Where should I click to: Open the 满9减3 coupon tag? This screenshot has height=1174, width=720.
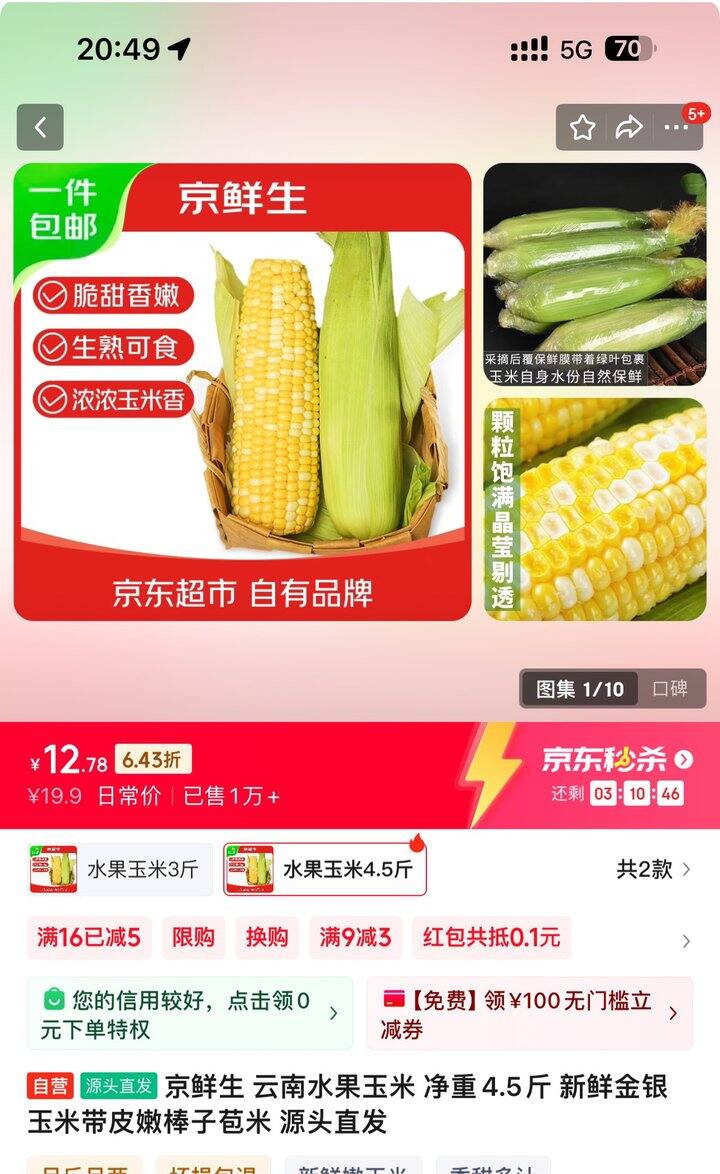[x=356, y=937]
